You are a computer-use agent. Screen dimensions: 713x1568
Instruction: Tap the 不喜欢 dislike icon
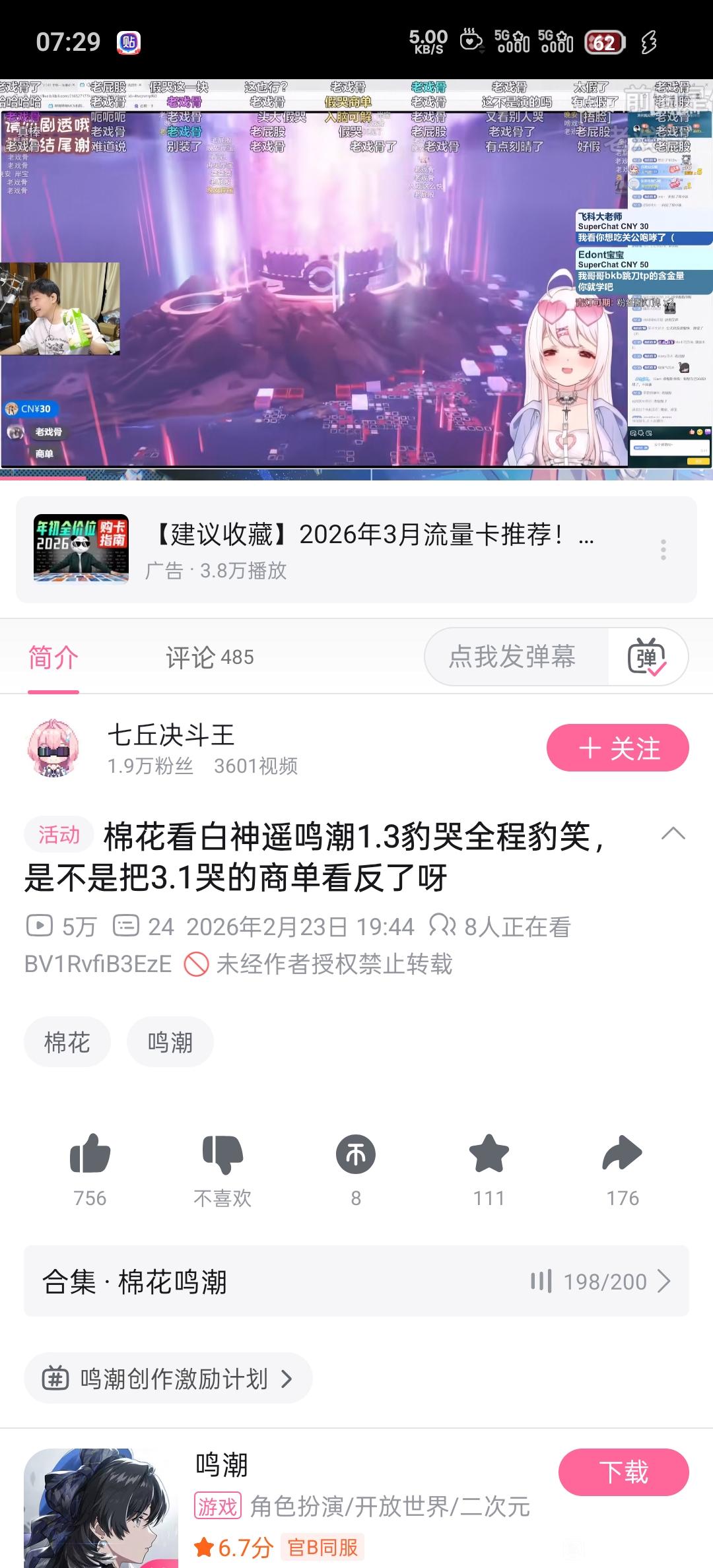point(222,1155)
